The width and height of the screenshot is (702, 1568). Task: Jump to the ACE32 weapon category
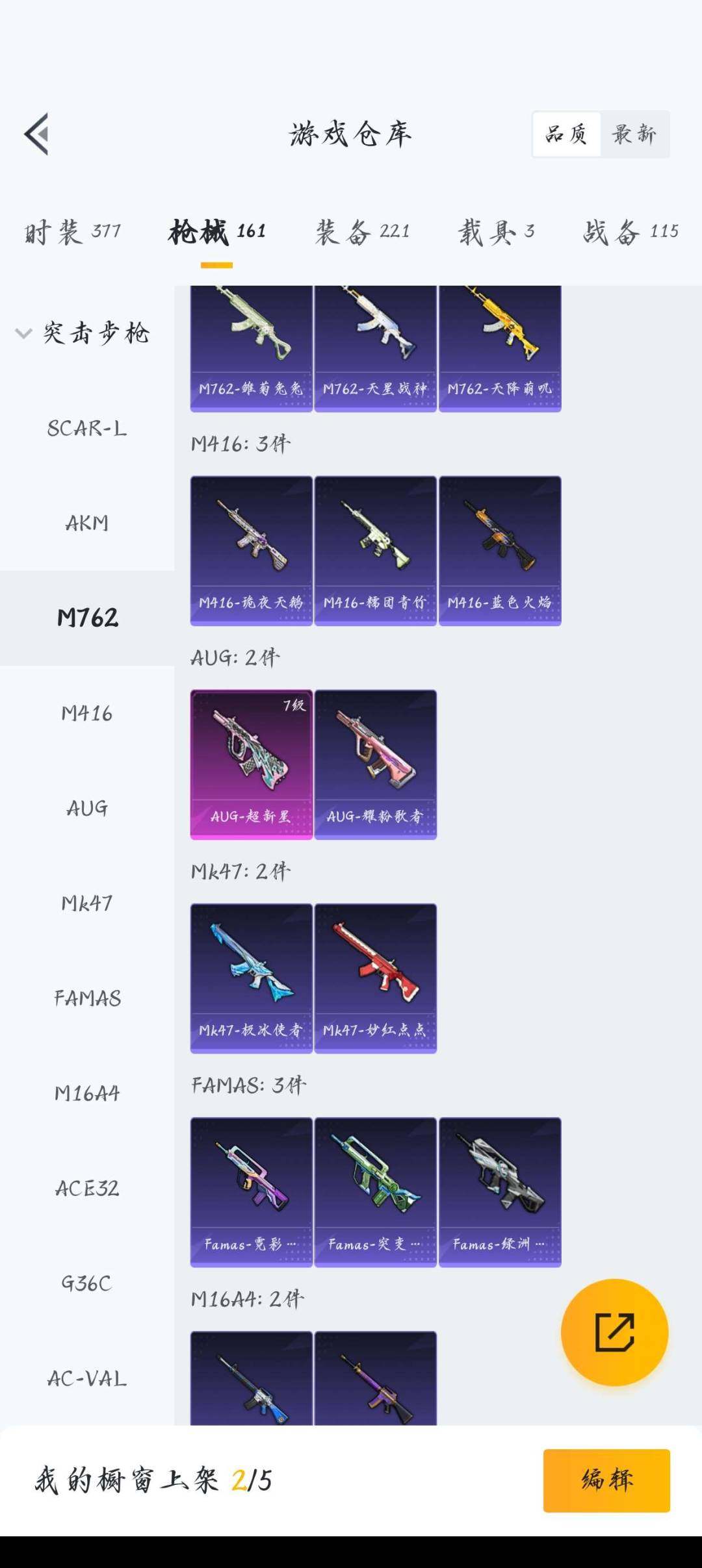pyautogui.click(x=87, y=1189)
